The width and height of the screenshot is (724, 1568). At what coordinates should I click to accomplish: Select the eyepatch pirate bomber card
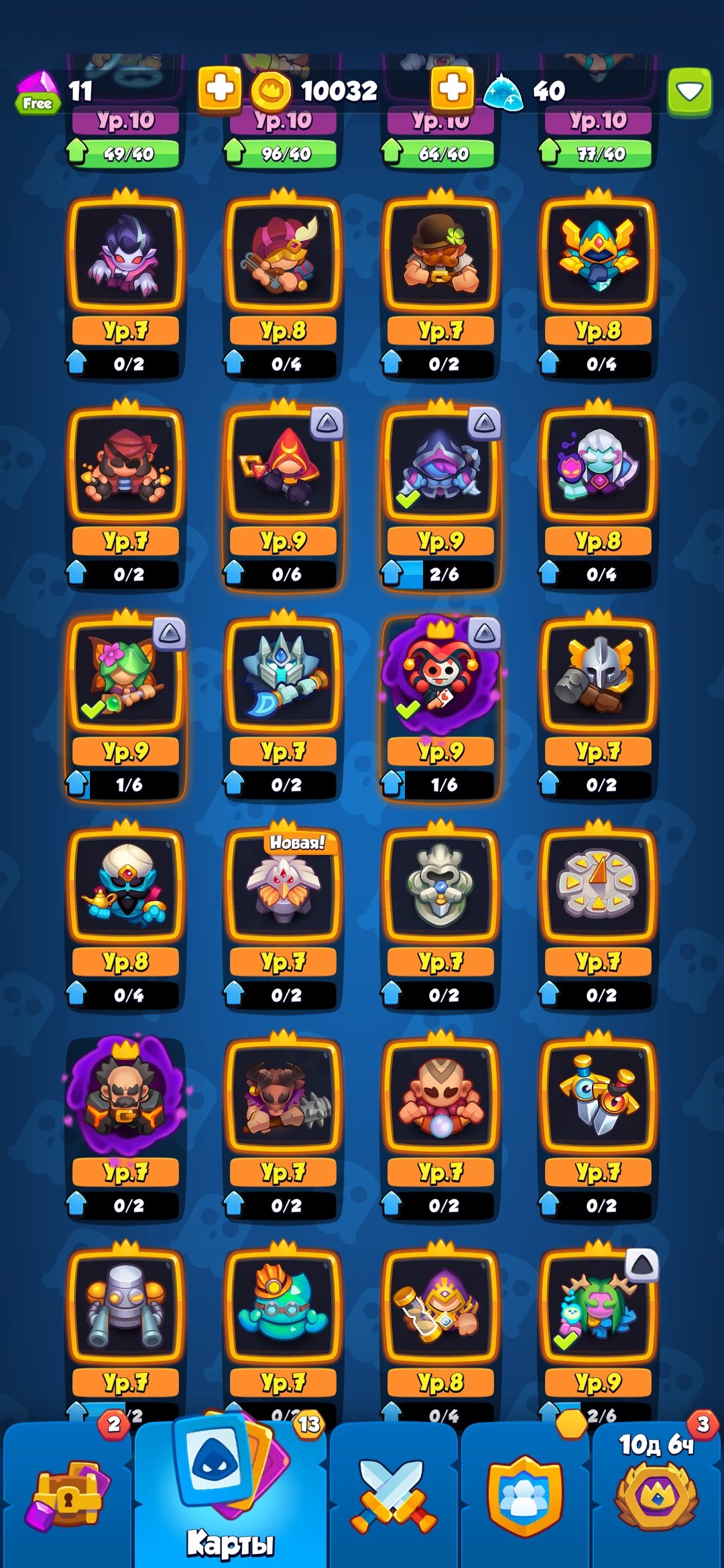point(125,495)
